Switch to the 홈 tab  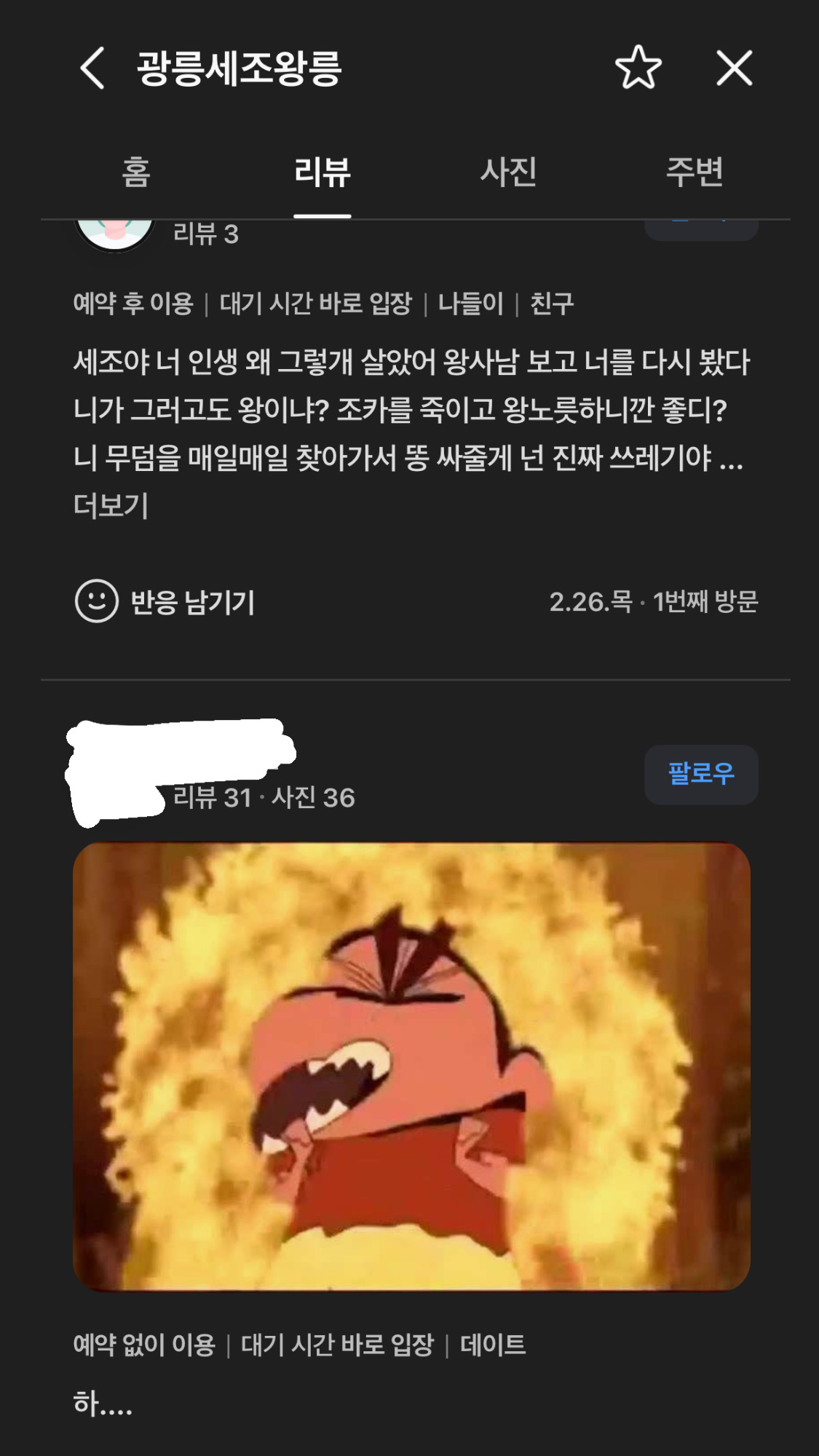(x=136, y=173)
